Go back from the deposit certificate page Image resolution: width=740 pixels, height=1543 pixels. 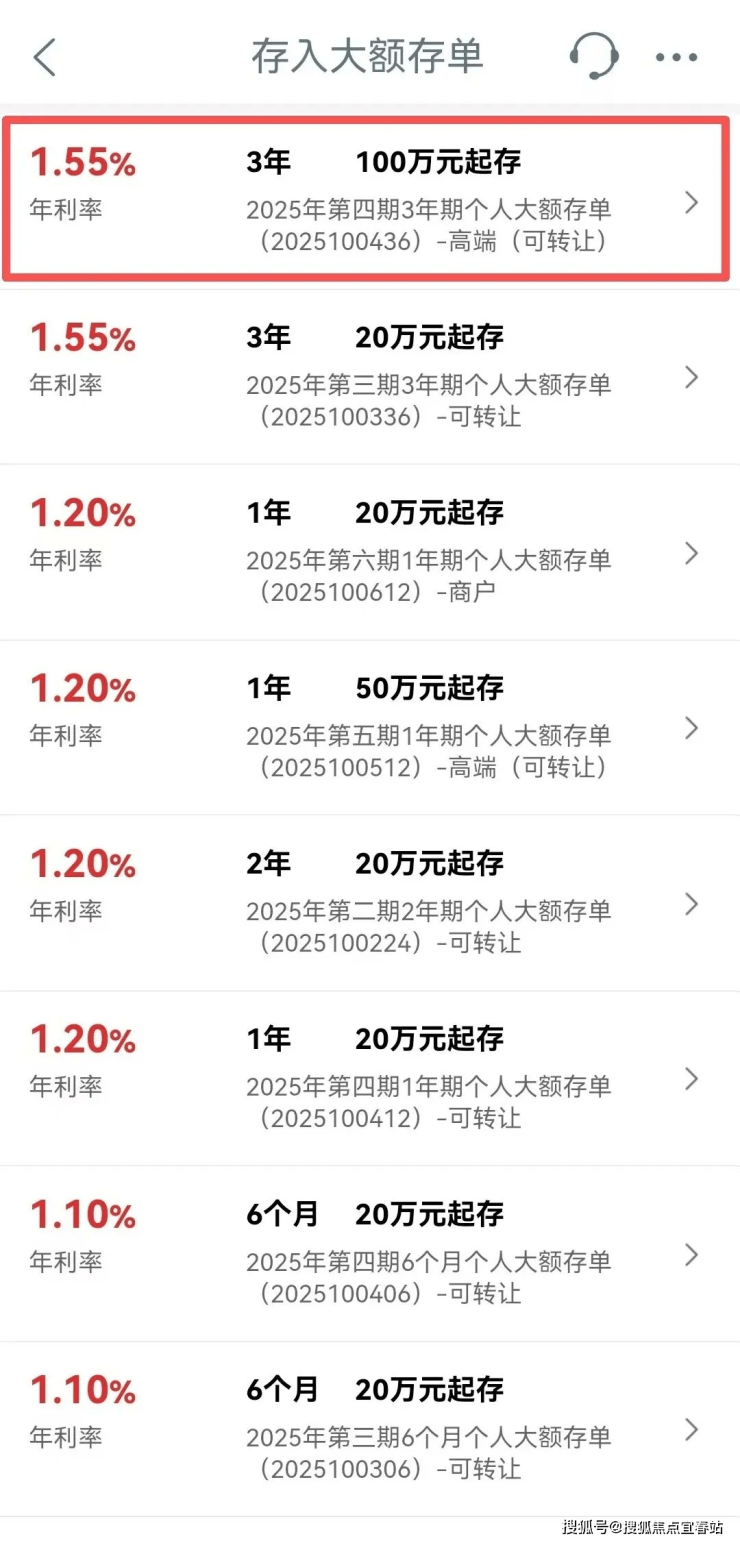click(45, 57)
